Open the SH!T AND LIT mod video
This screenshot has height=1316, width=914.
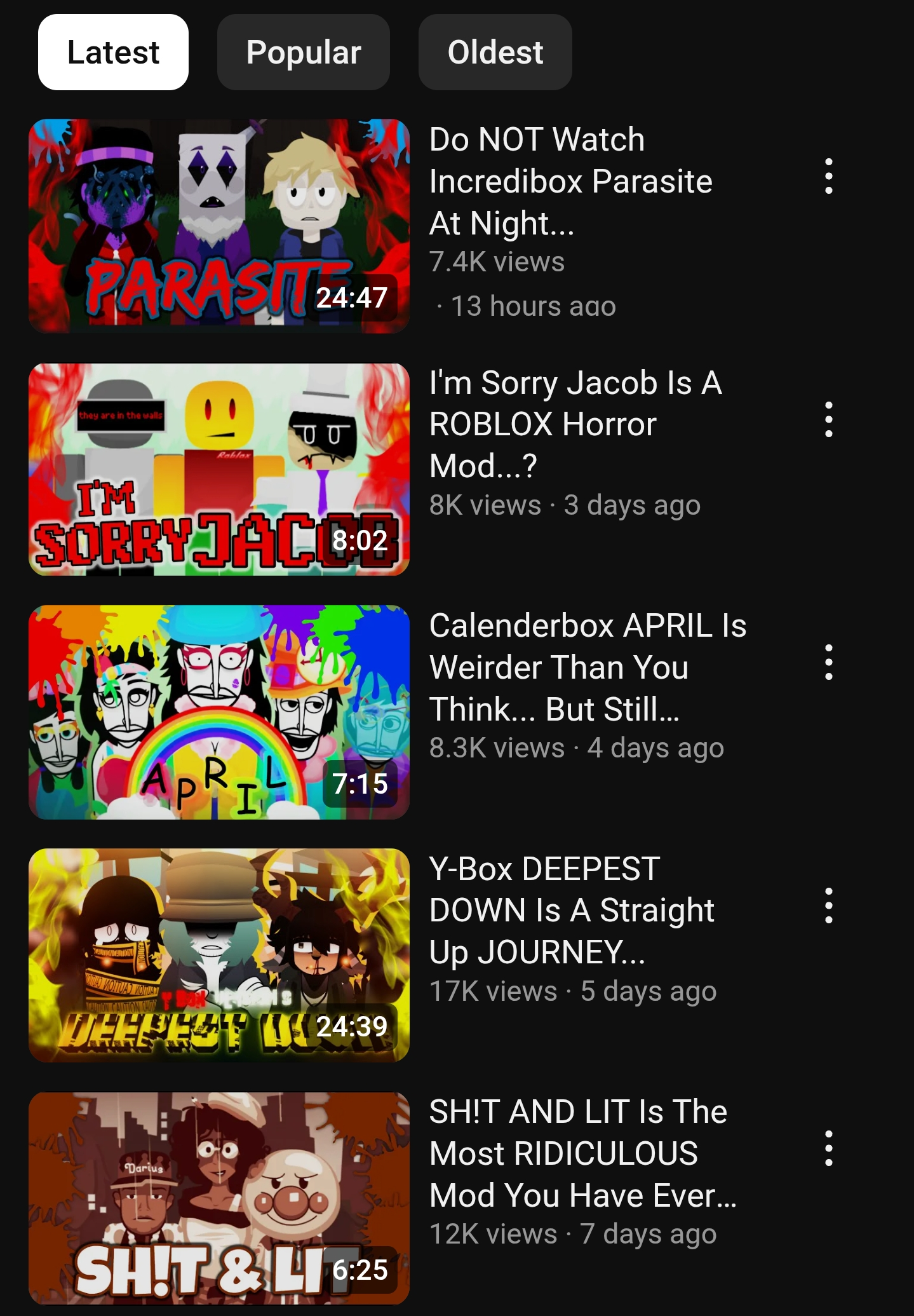point(219,1198)
